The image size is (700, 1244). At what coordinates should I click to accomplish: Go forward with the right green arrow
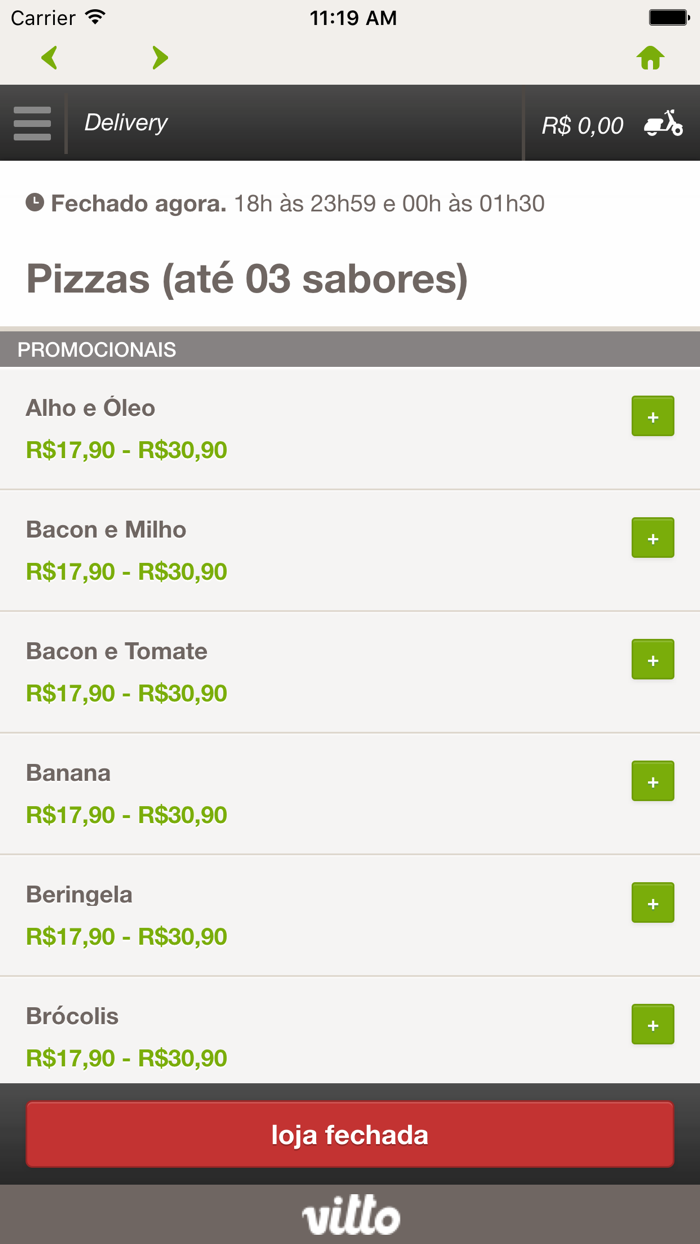[159, 58]
